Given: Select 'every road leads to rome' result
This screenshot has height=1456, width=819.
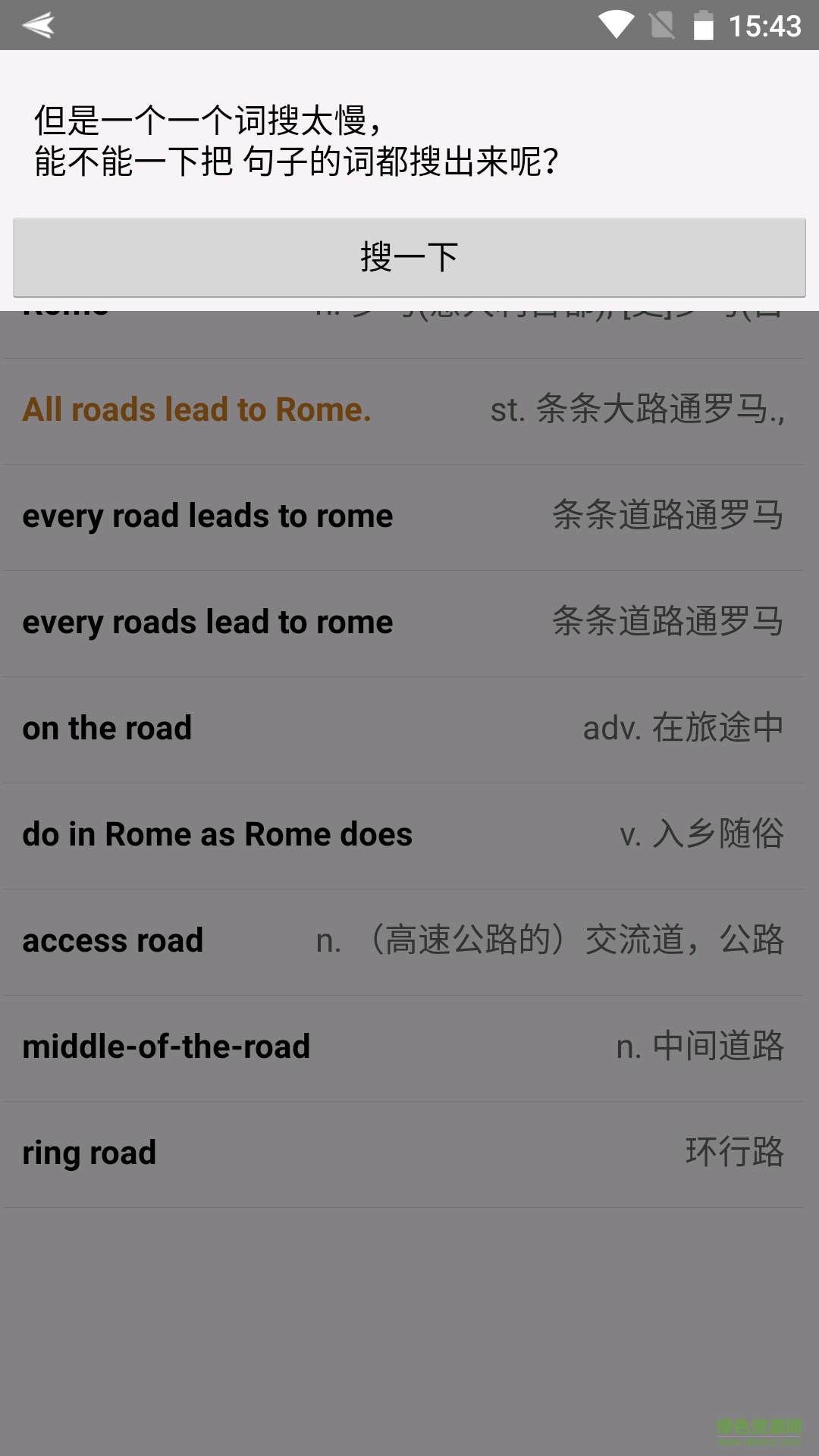Looking at the screenshot, I should pos(402,516).
